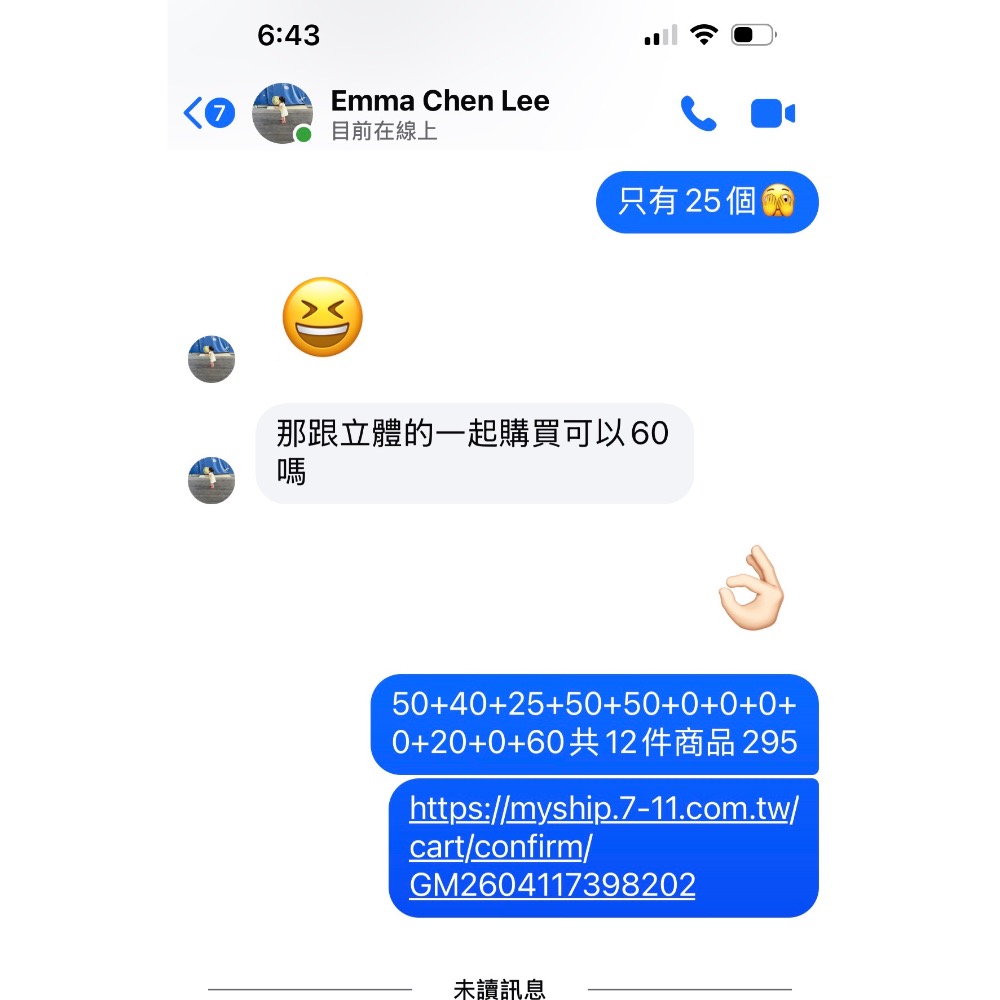The width and height of the screenshot is (1000, 1000).
Task: Start a video call with Emma
Action: click(x=772, y=114)
